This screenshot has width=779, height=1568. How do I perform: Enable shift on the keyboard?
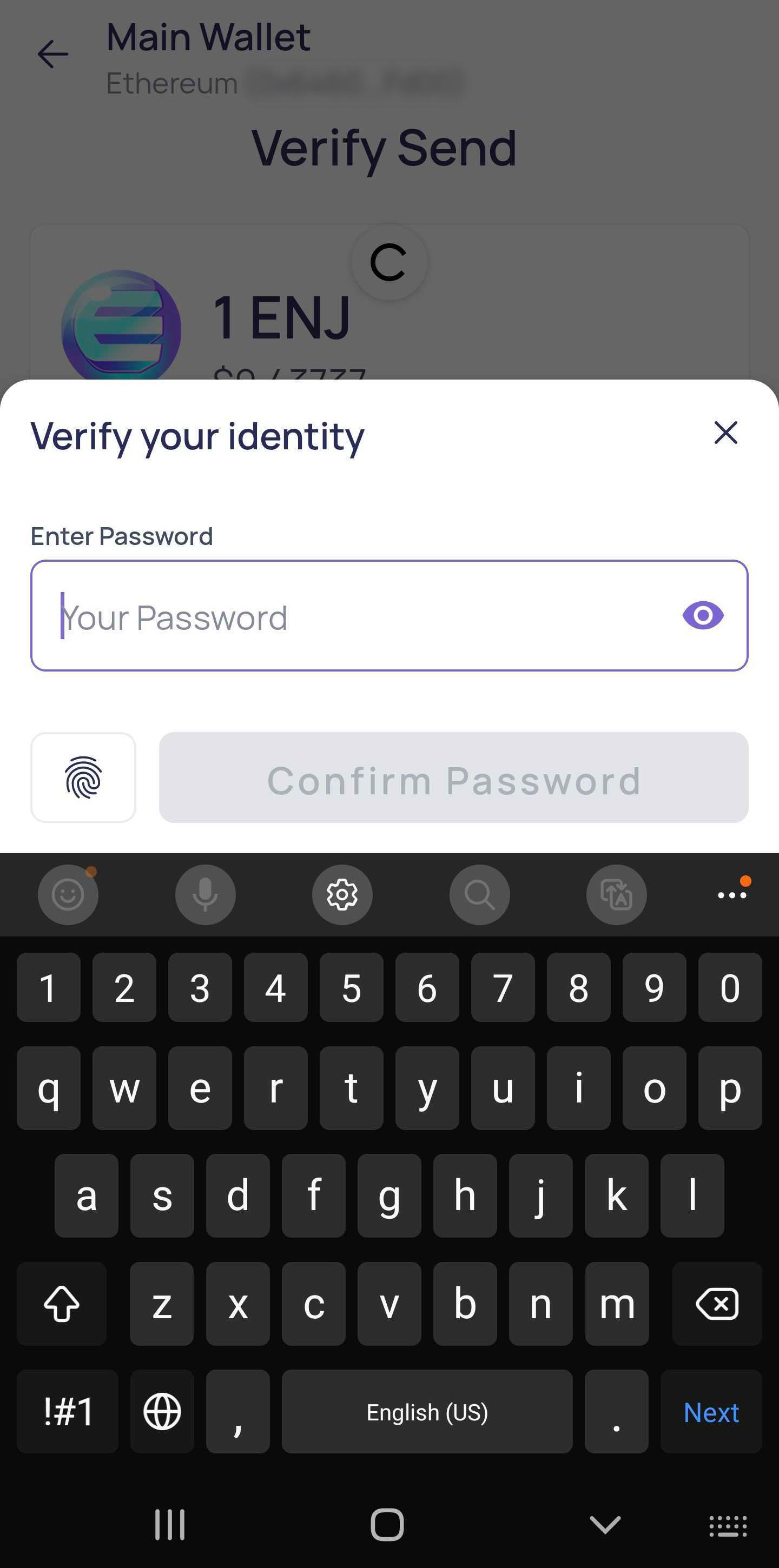click(x=62, y=1303)
